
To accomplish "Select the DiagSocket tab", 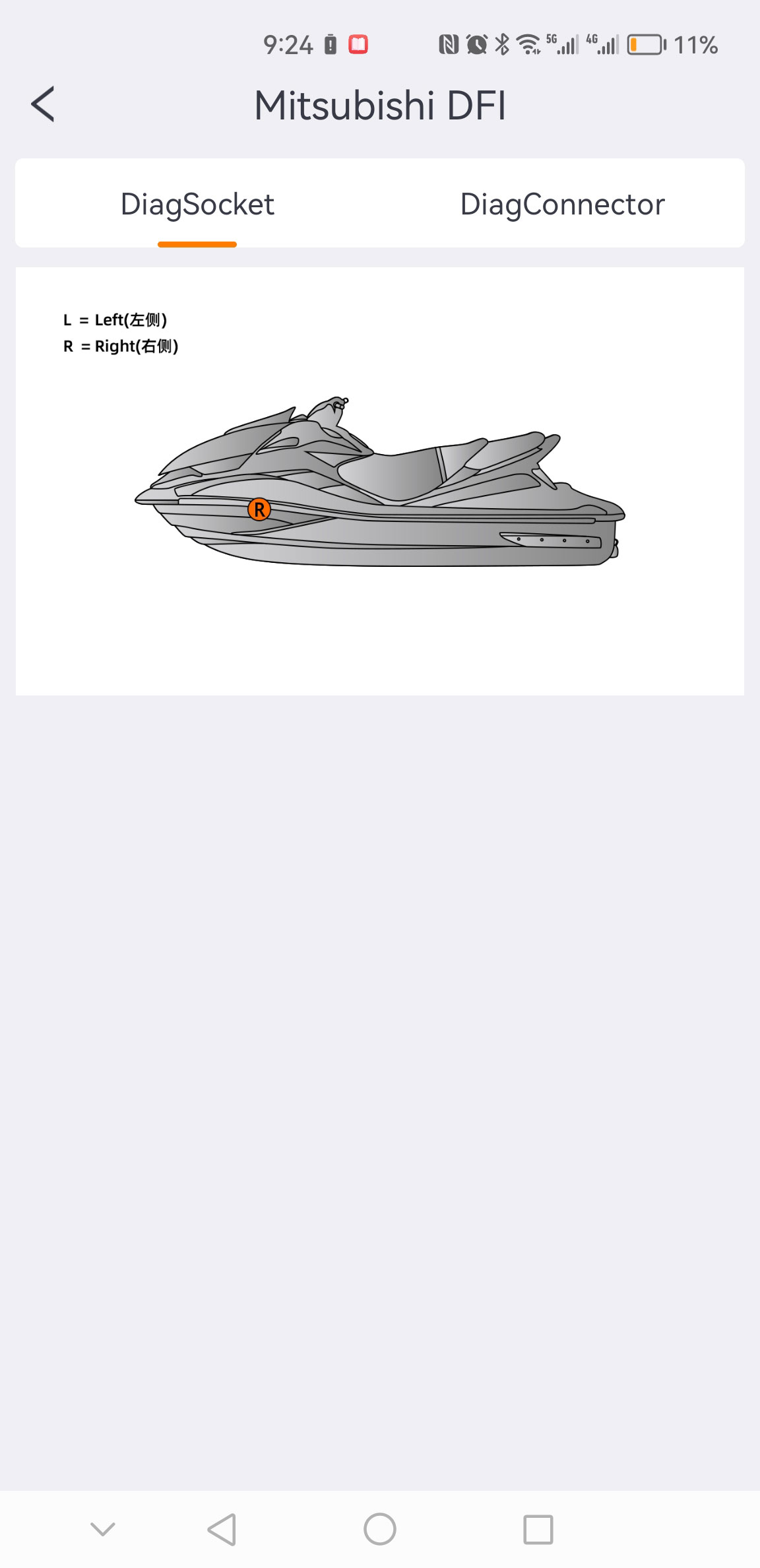I will pyautogui.click(x=197, y=204).
